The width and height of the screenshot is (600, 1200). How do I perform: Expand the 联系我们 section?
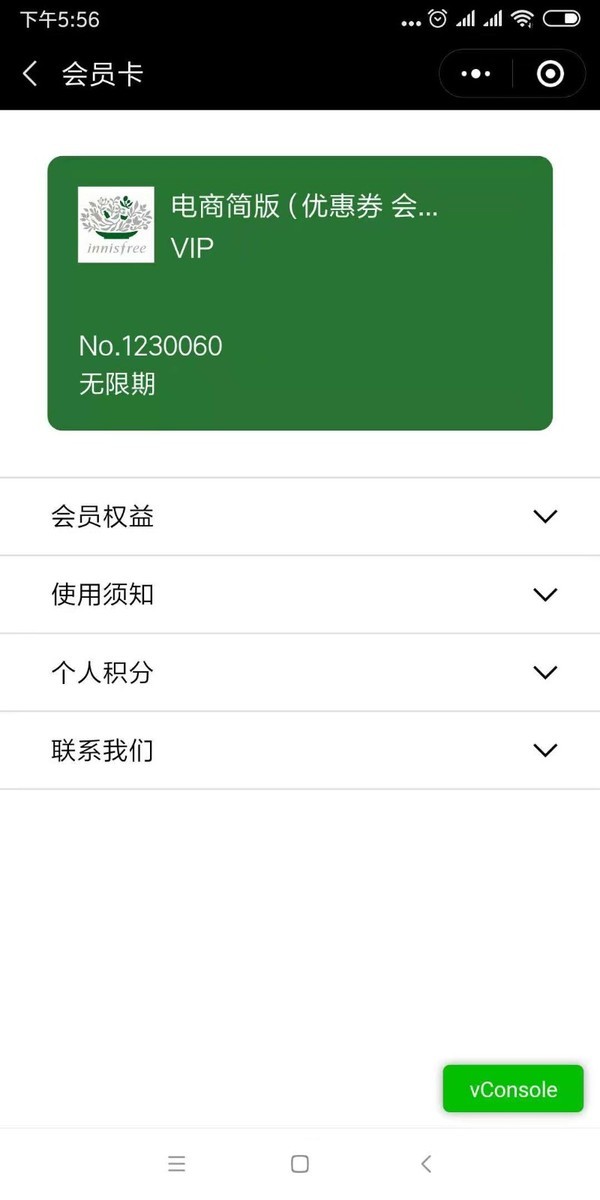[300, 750]
